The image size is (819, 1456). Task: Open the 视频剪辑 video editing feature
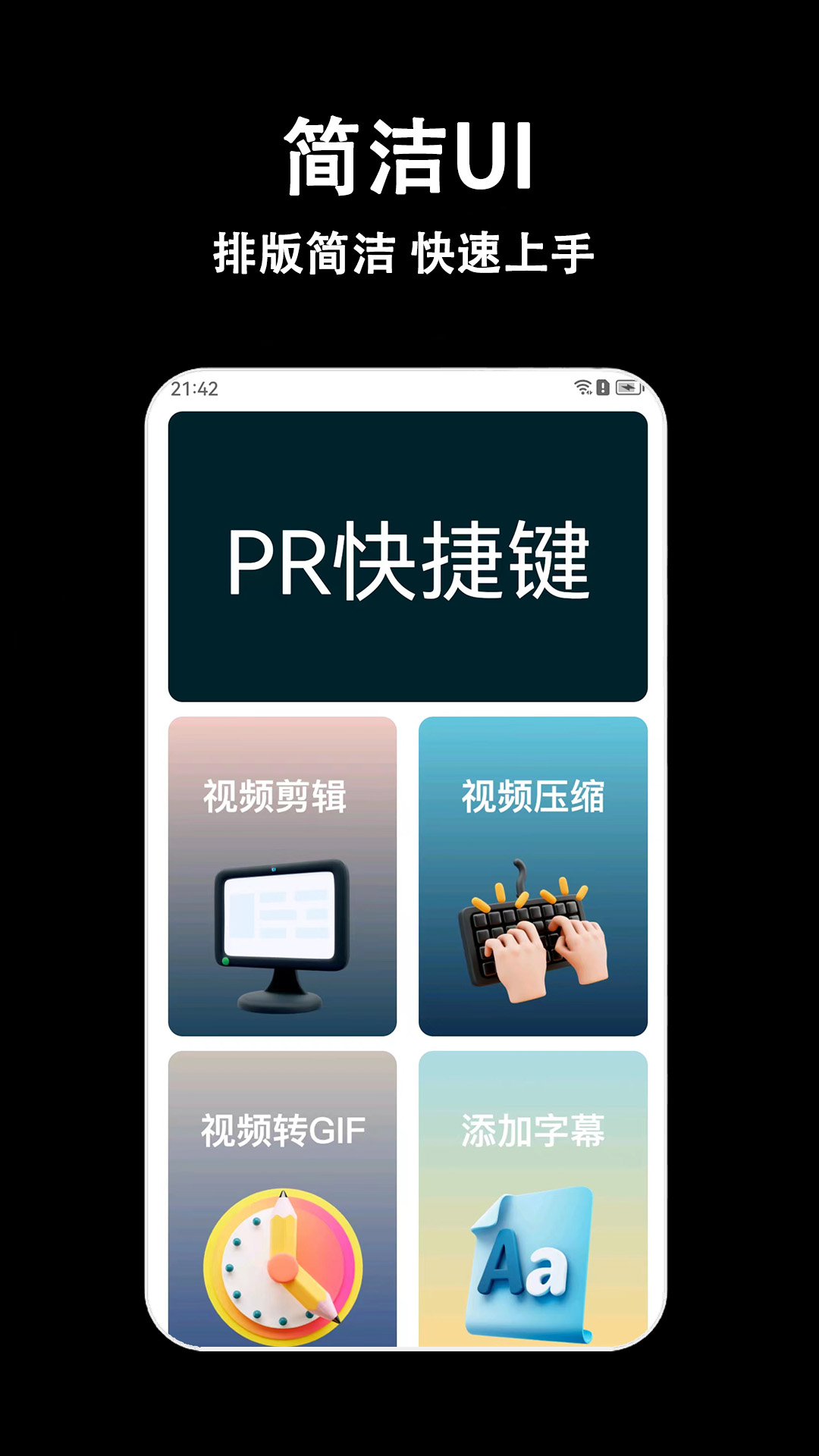(281, 872)
